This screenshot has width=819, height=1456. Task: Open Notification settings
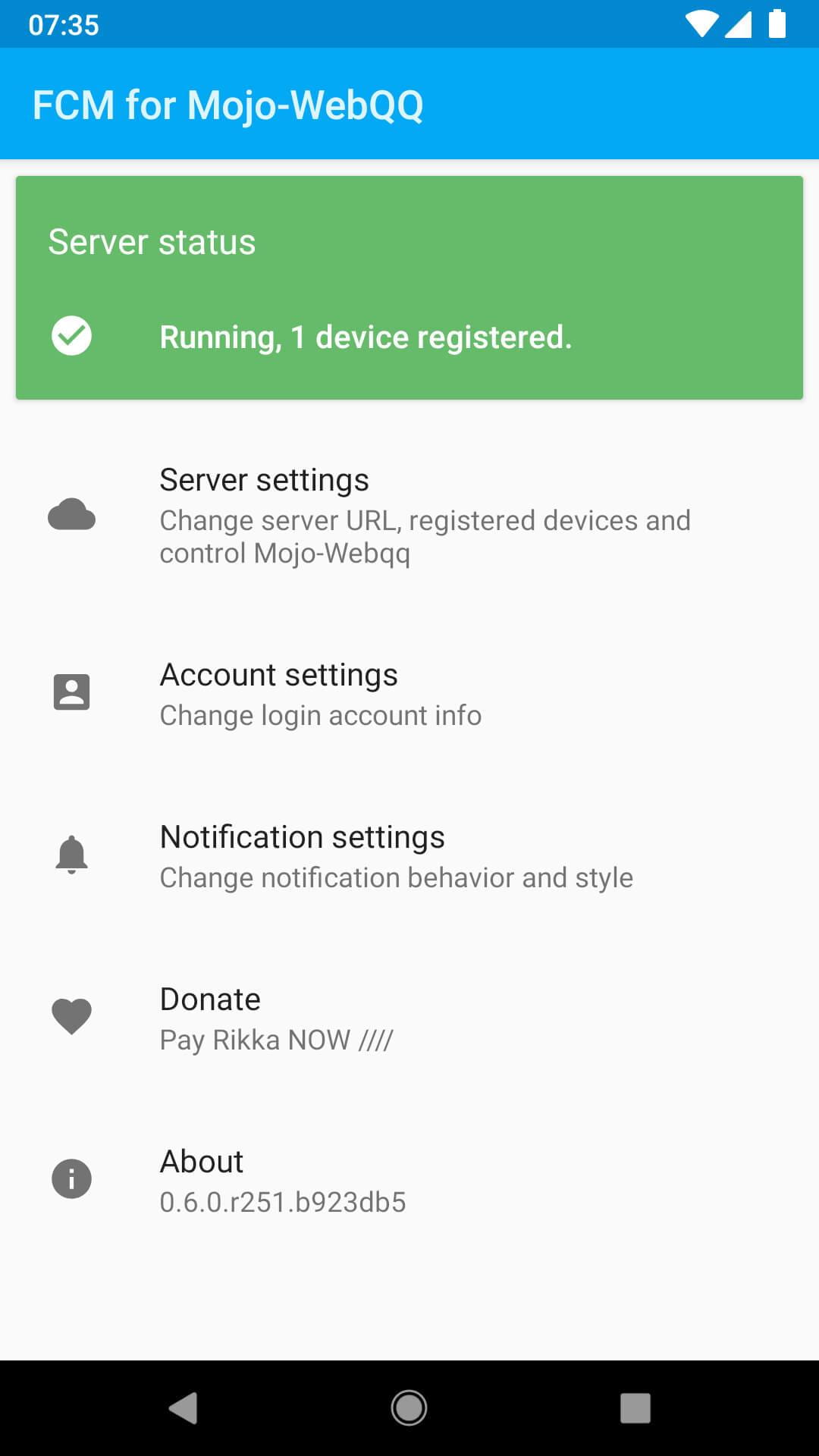(409, 856)
